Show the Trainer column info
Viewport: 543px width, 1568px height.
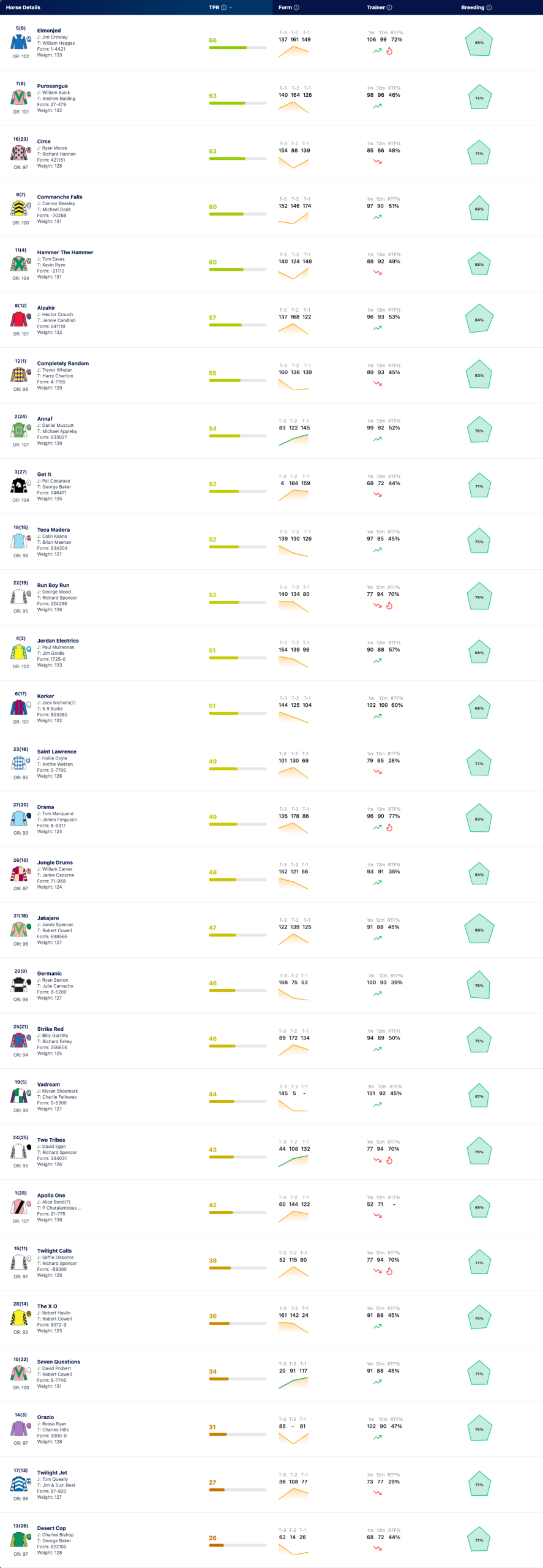click(x=389, y=7)
